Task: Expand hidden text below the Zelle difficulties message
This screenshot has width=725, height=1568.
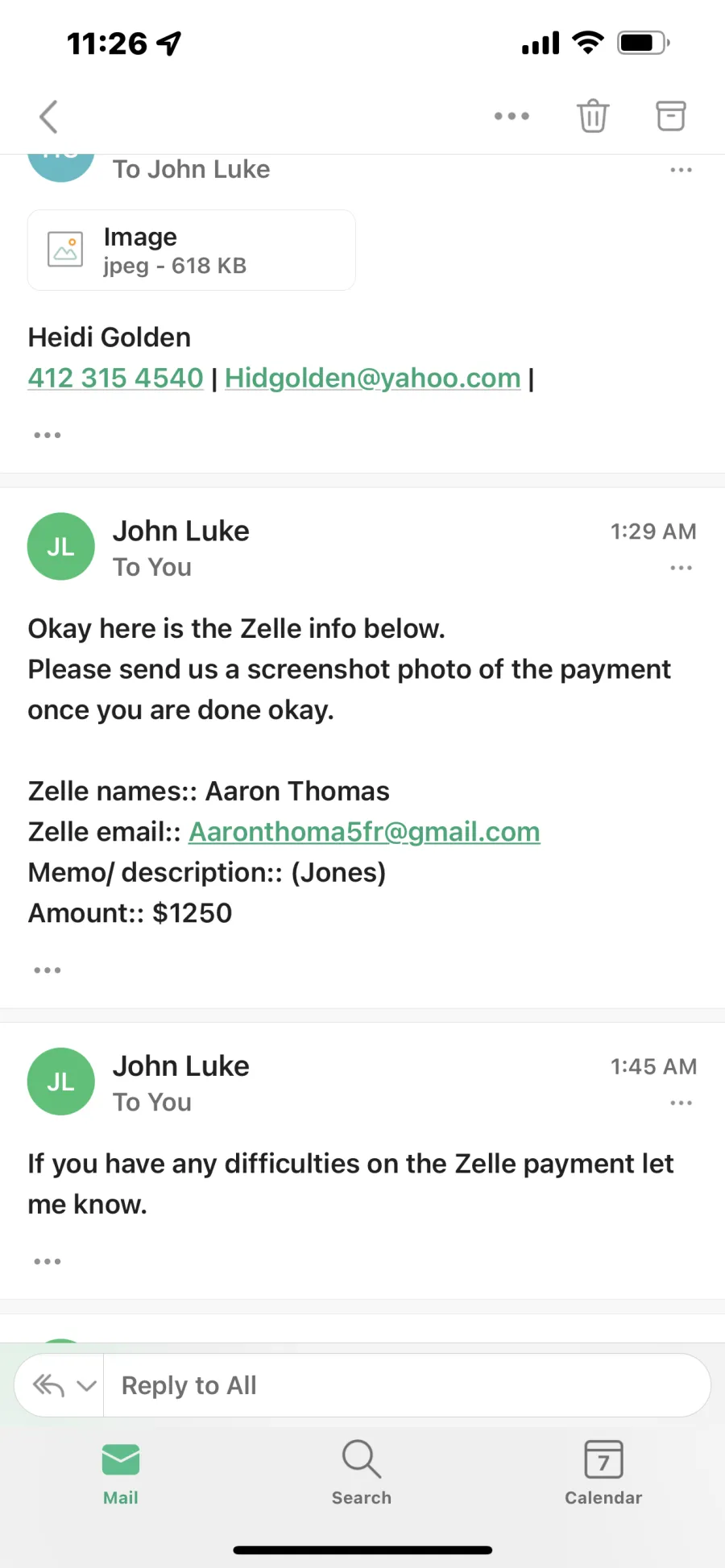Action: (48, 1261)
